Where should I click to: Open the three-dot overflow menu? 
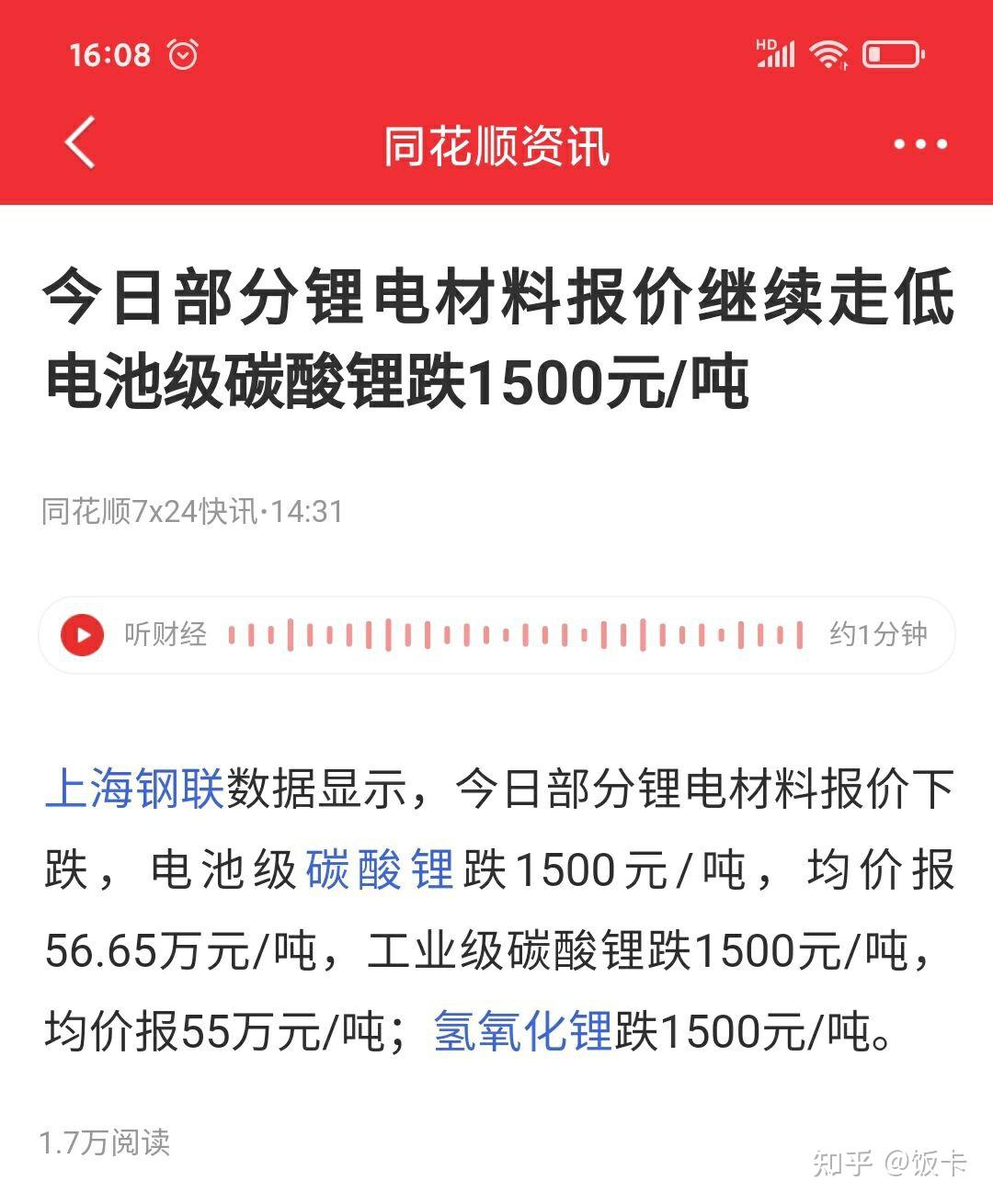(919, 144)
